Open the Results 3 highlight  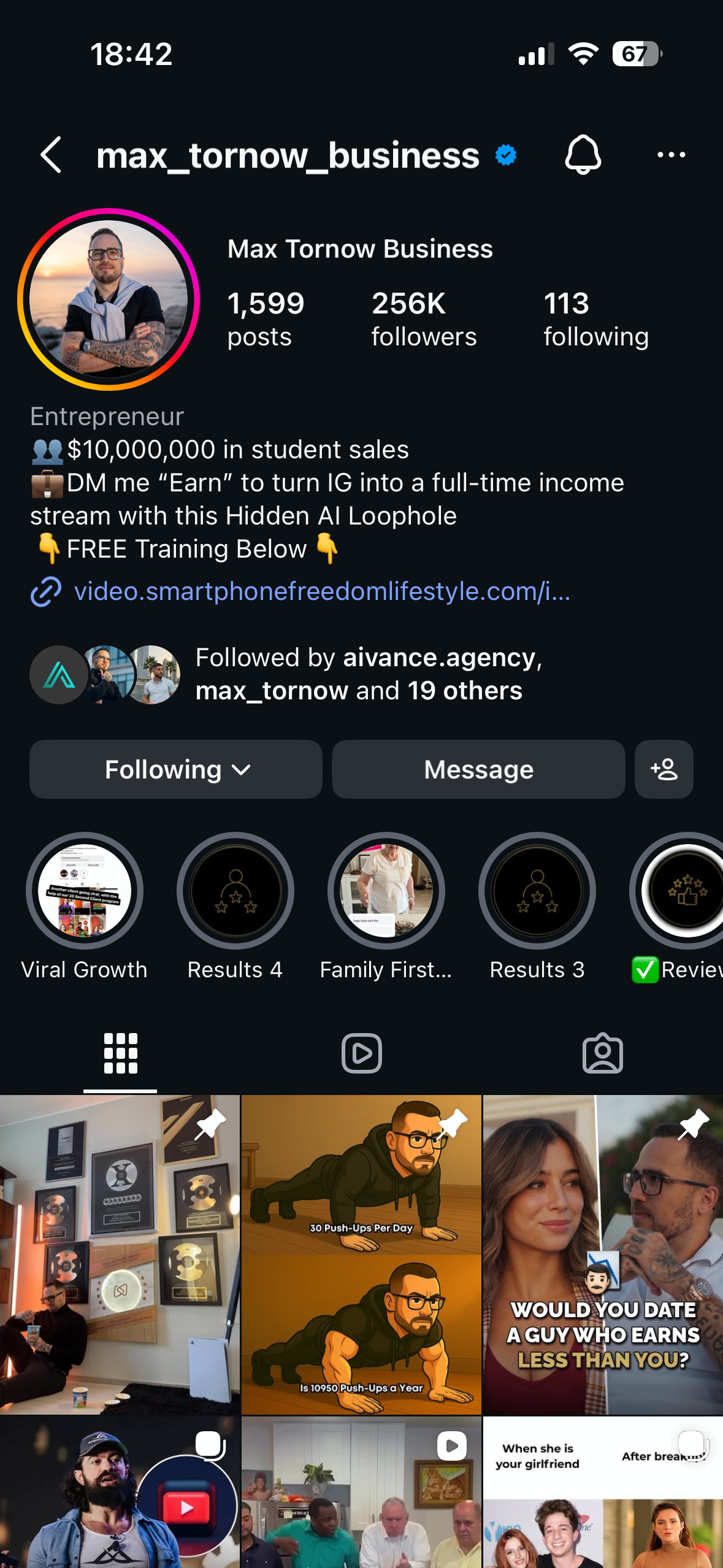[537, 891]
